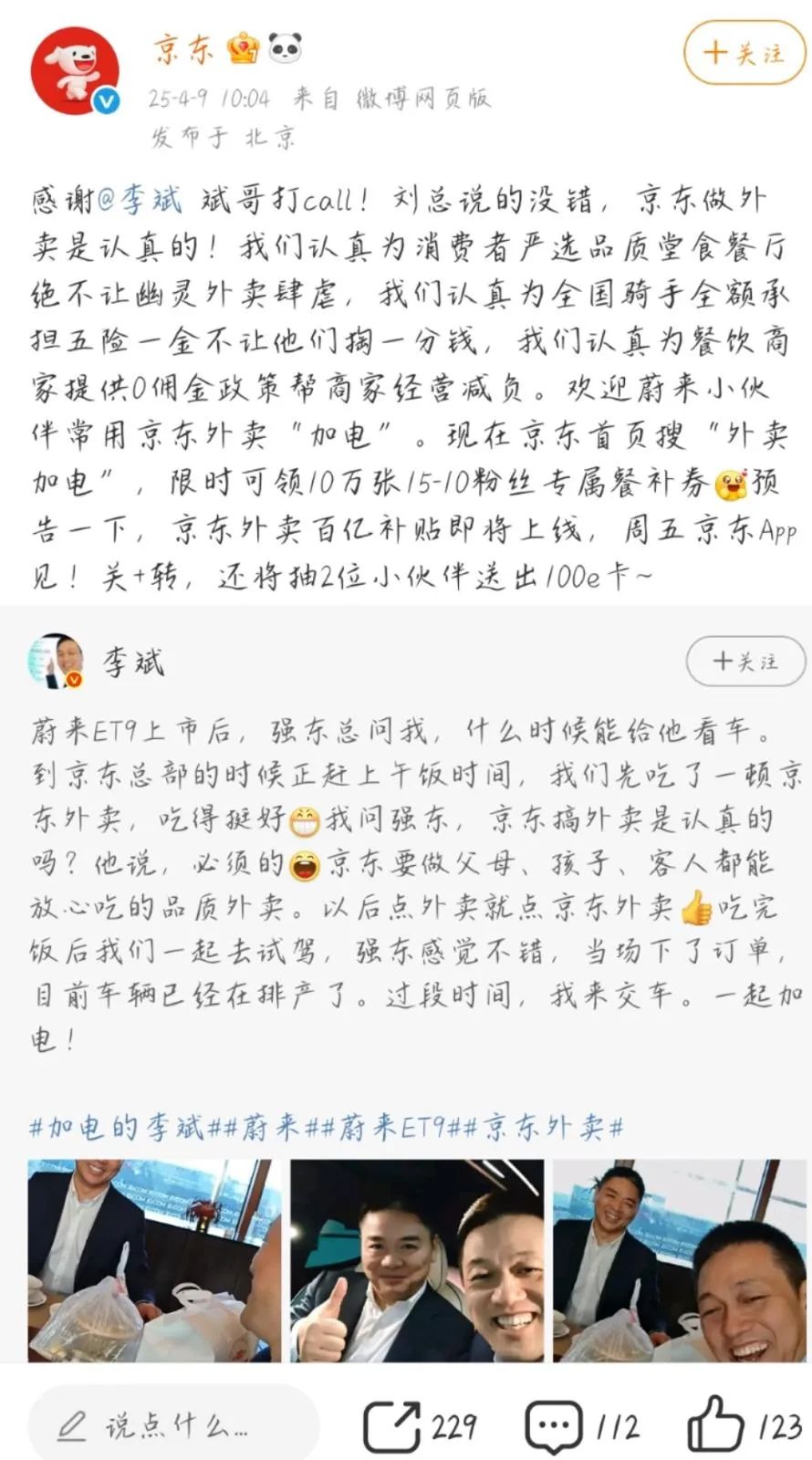View the first photo with takeout bags
Screen dimensions: 812x1460
[x=153, y=1260]
